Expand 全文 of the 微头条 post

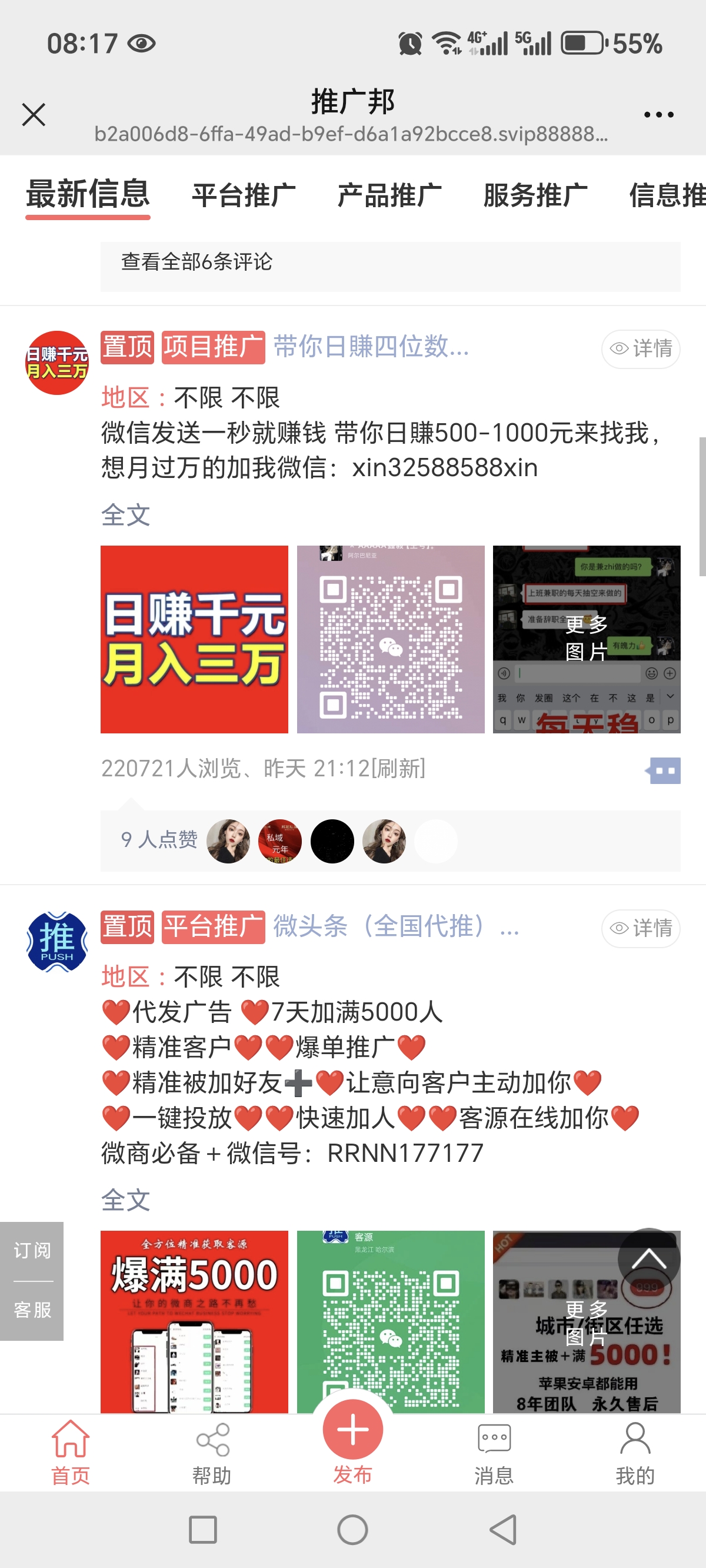click(x=125, y=1200)
